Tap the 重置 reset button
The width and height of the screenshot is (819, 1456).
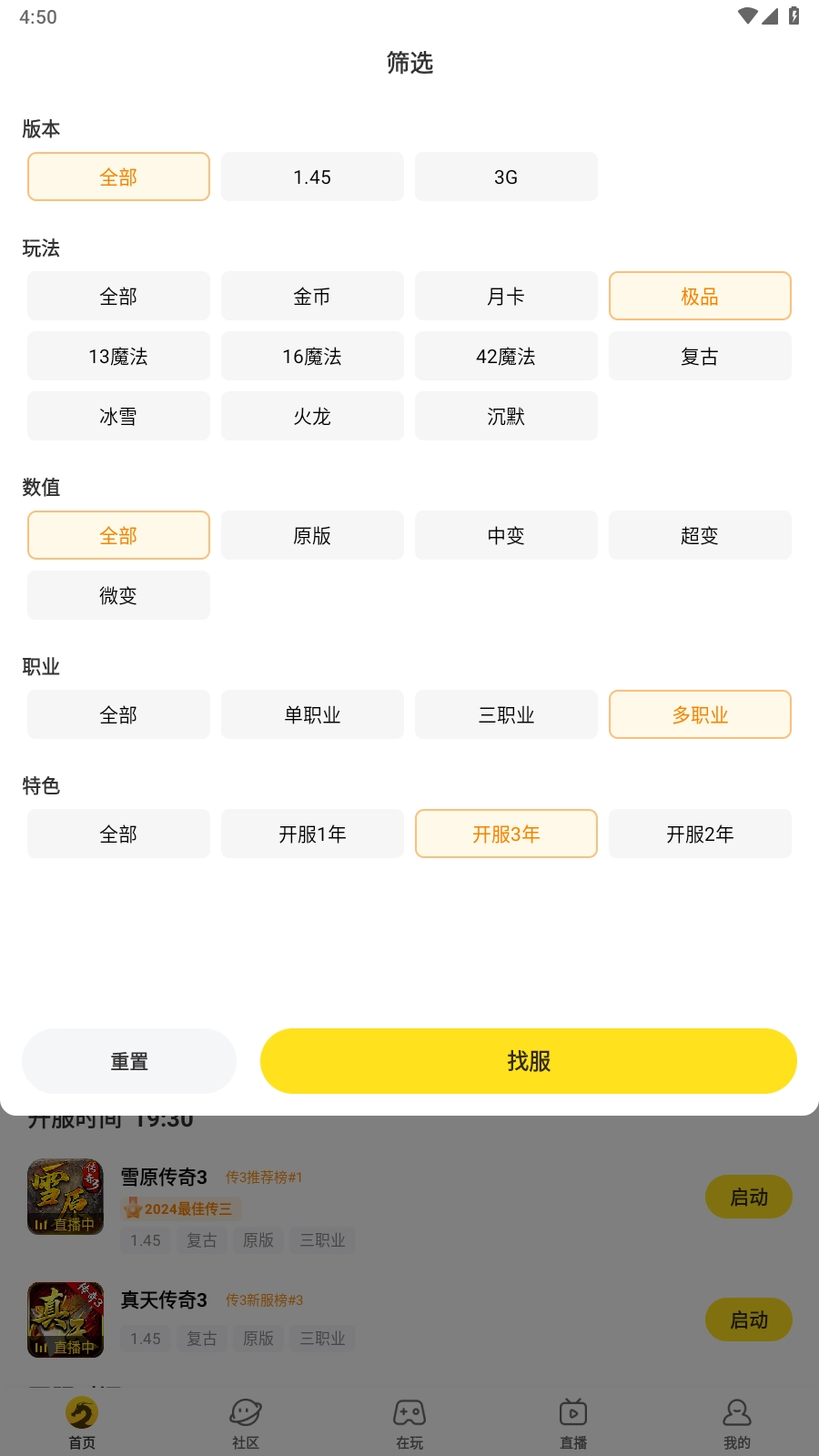(128, 1060)
